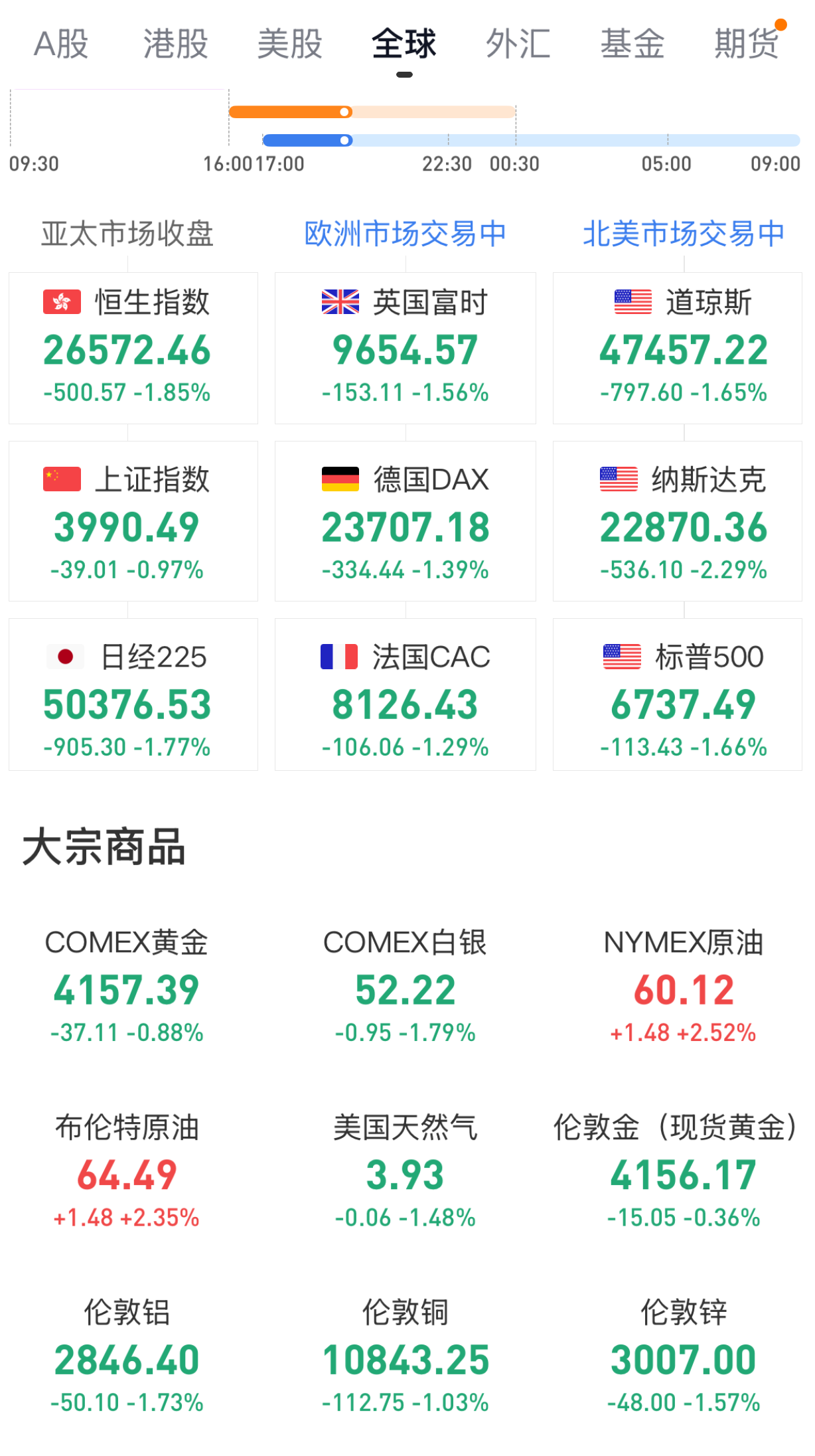The height and width of the screenshot is (1456, 815).
Task: View 伦敦铜 commodity quote
Action: click(x=406, y=1358)
